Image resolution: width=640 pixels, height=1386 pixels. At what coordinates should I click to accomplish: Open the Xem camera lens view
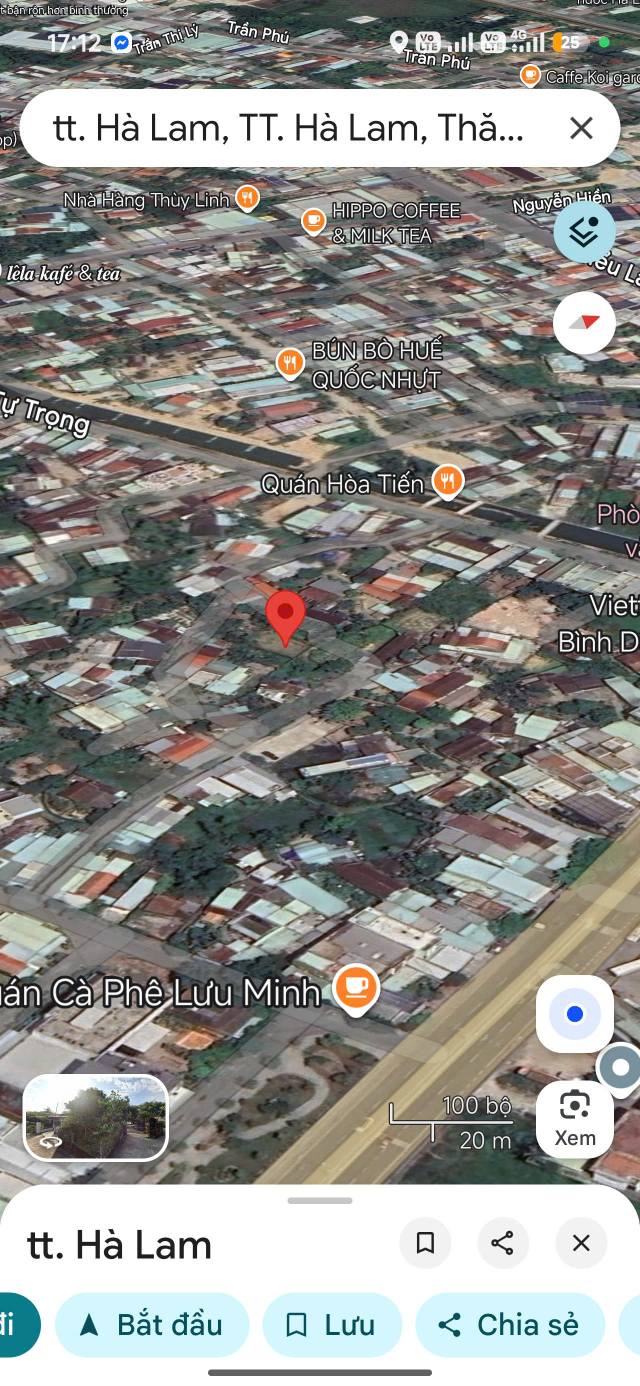pyautogui.click(x=575, y=1118)
